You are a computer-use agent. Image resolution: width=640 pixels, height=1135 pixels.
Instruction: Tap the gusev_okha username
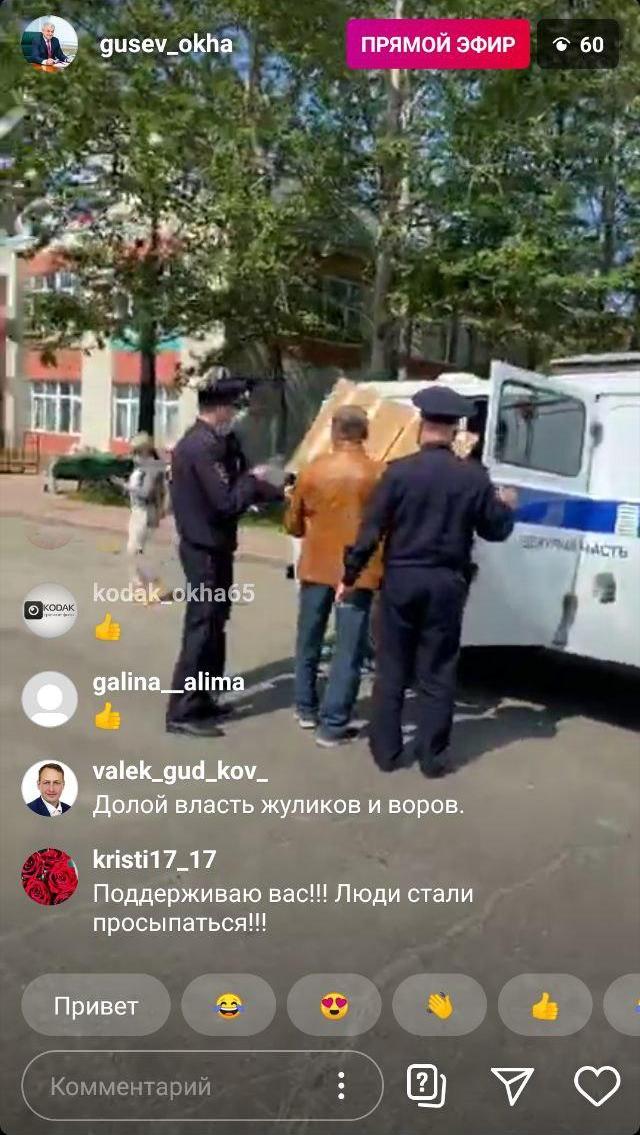[x=166, y=44]
